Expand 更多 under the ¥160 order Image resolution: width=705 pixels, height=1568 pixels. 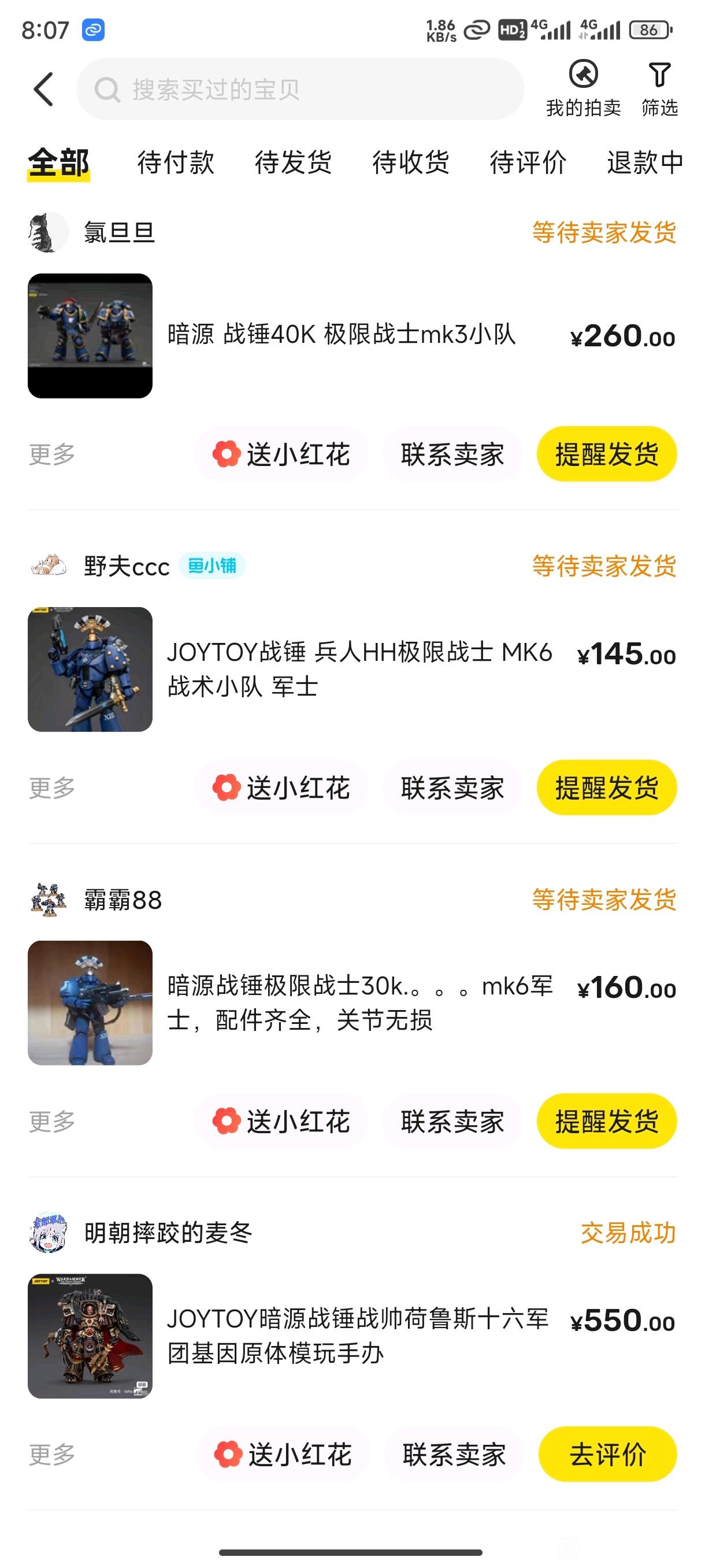point(51,1121)
